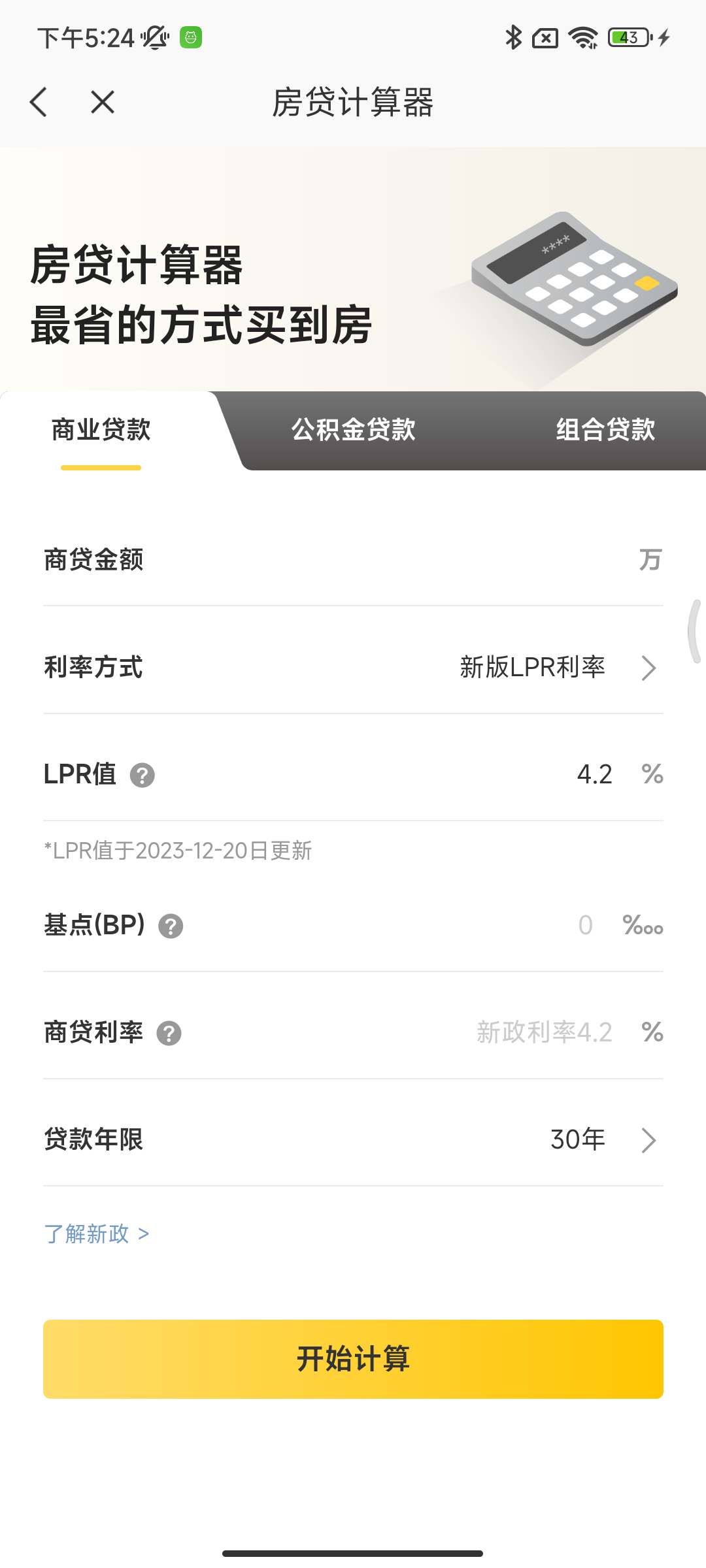Show help for 商贷利率
This screenshot has height=1568, width=706.
click(169, 1034)
